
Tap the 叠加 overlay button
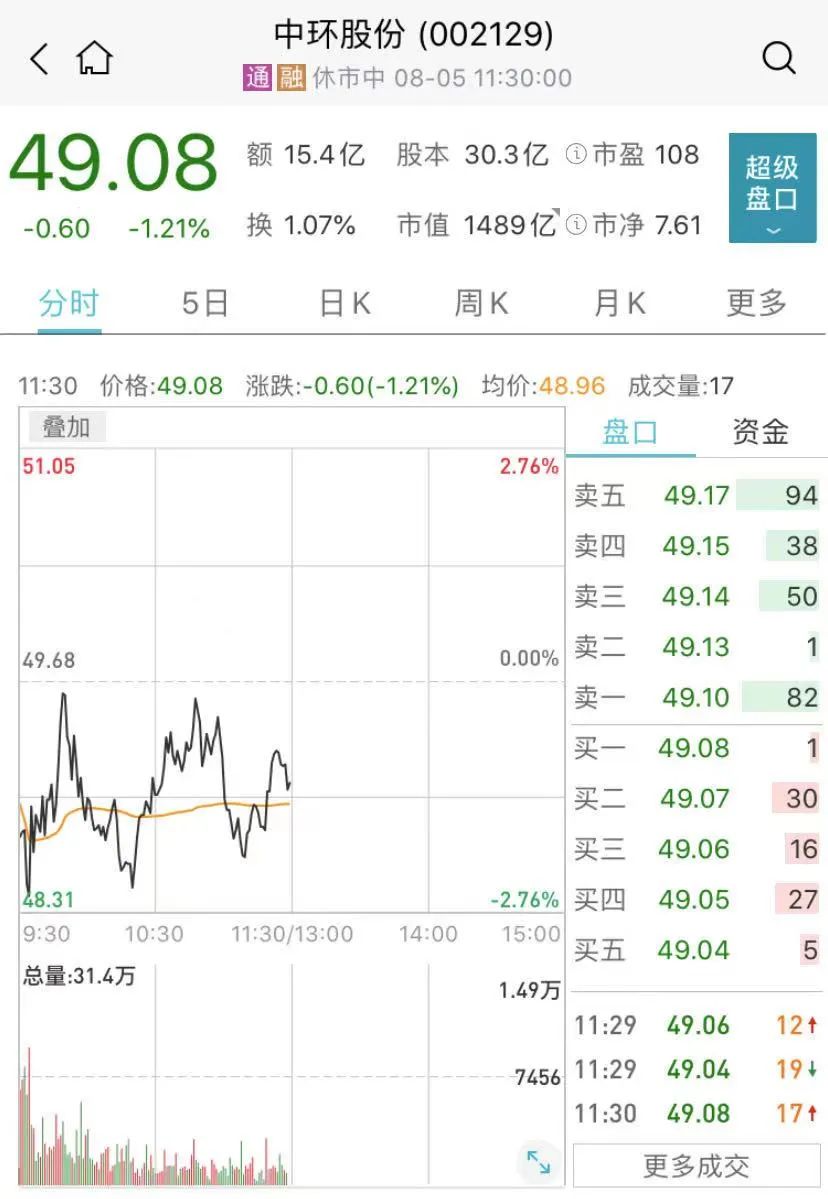(66, 428)
